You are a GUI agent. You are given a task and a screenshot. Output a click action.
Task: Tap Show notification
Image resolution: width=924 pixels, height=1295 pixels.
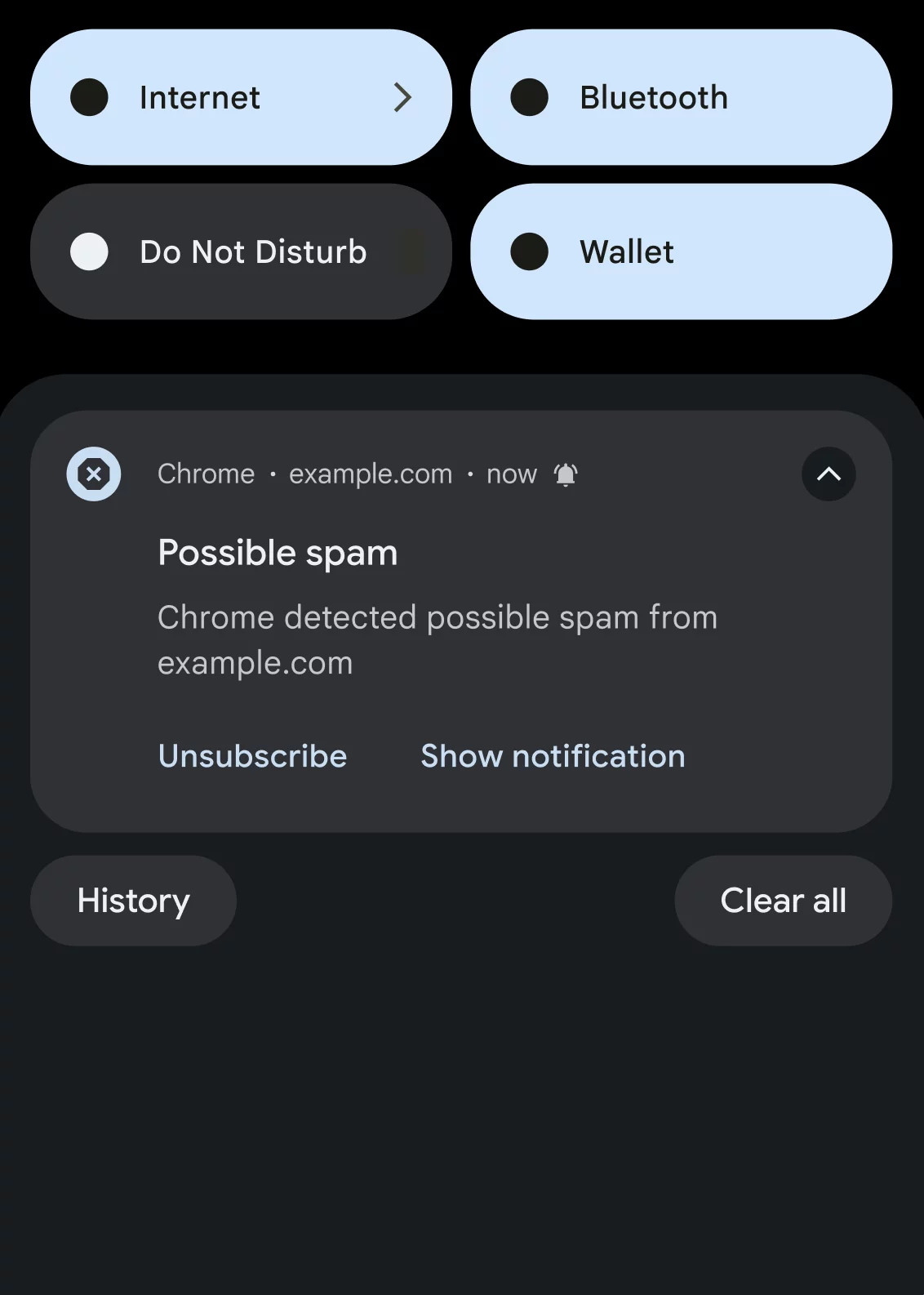click(553, 756)
